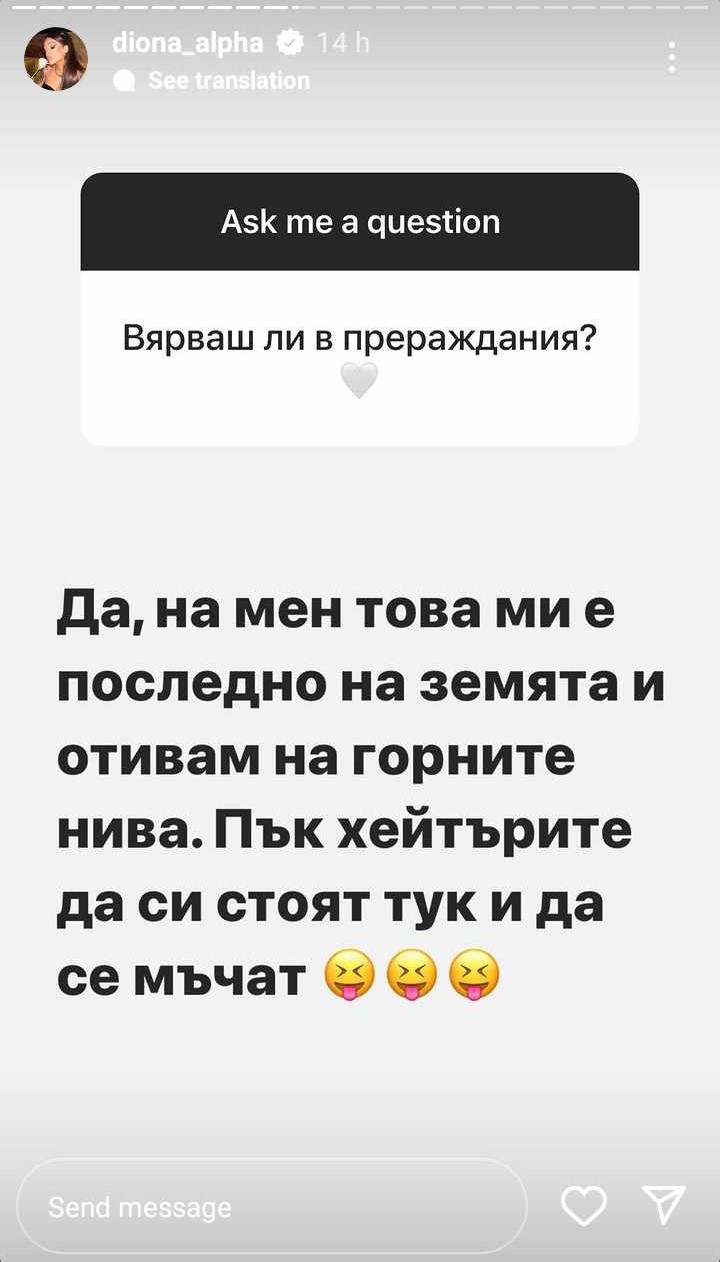
Task: Like this story with the heart
Action: 584,1206
